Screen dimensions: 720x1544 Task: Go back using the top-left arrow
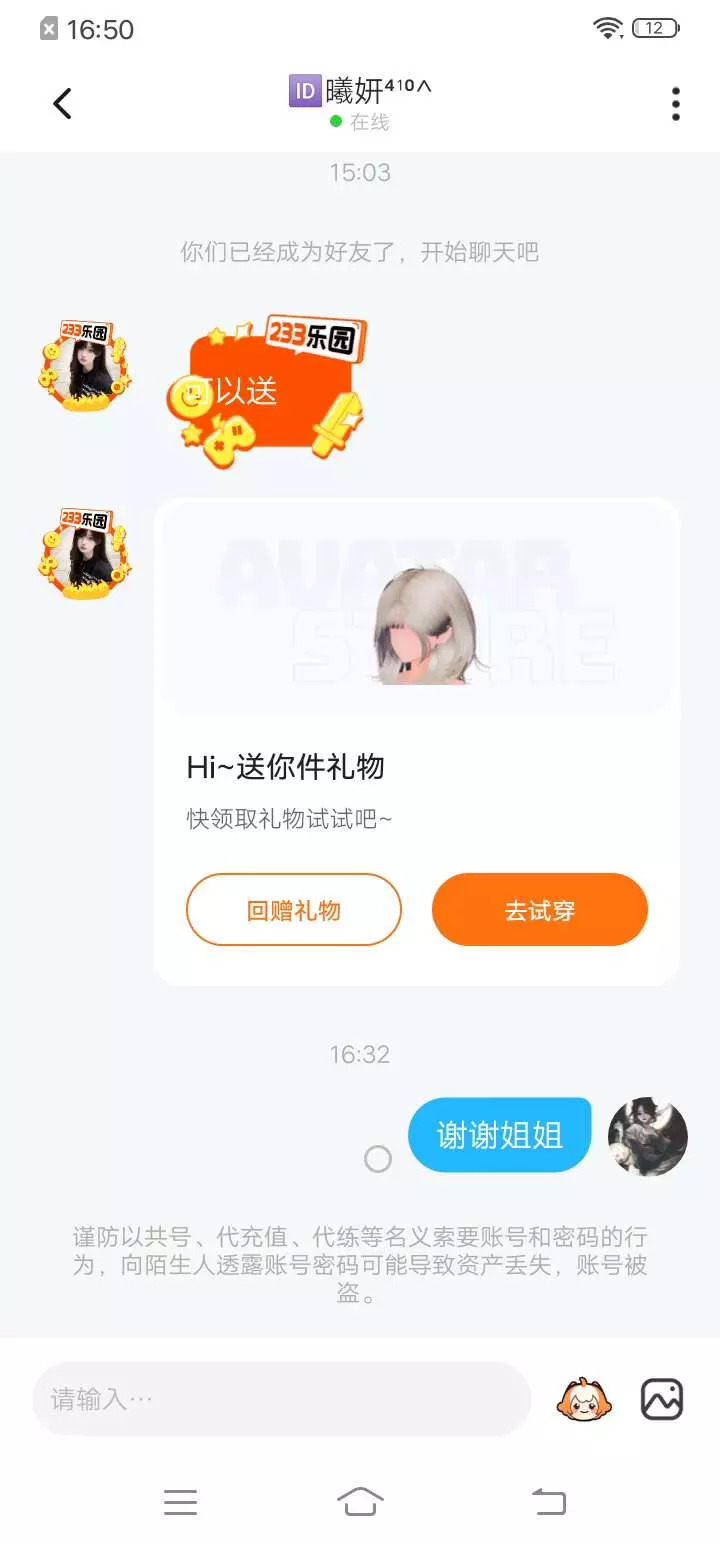coord(62,103)
